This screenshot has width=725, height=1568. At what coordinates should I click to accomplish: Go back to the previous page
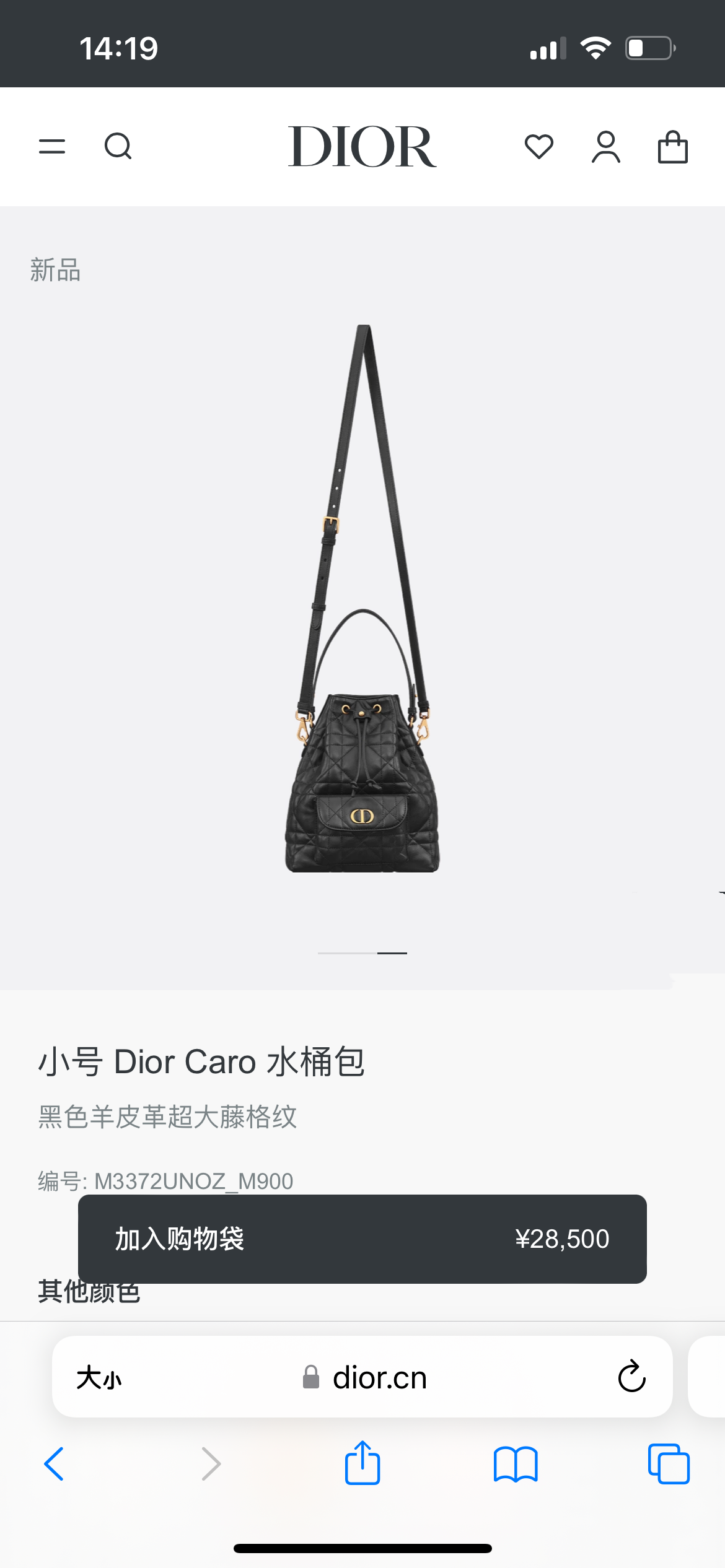click(54, 1464)
